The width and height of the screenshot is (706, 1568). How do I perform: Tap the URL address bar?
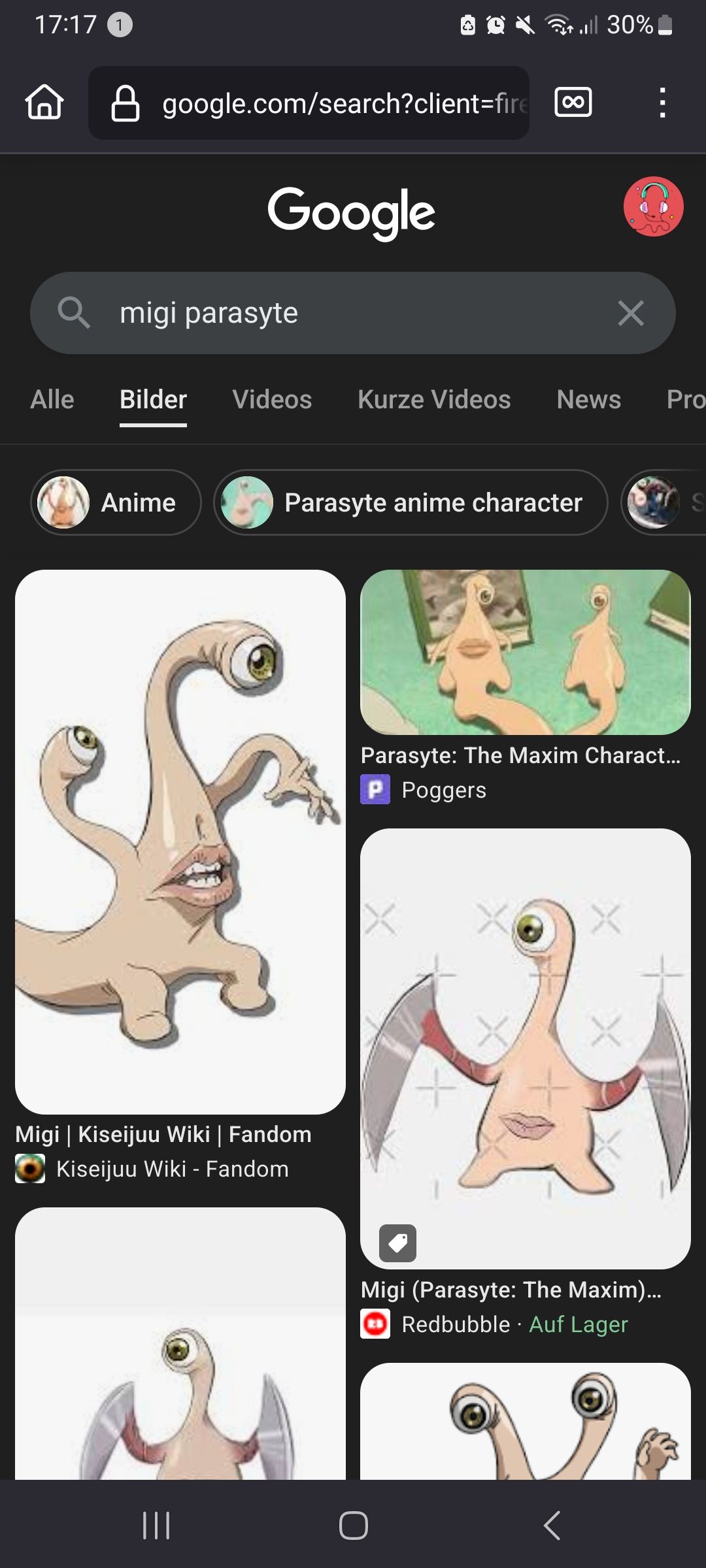[327, 103]
